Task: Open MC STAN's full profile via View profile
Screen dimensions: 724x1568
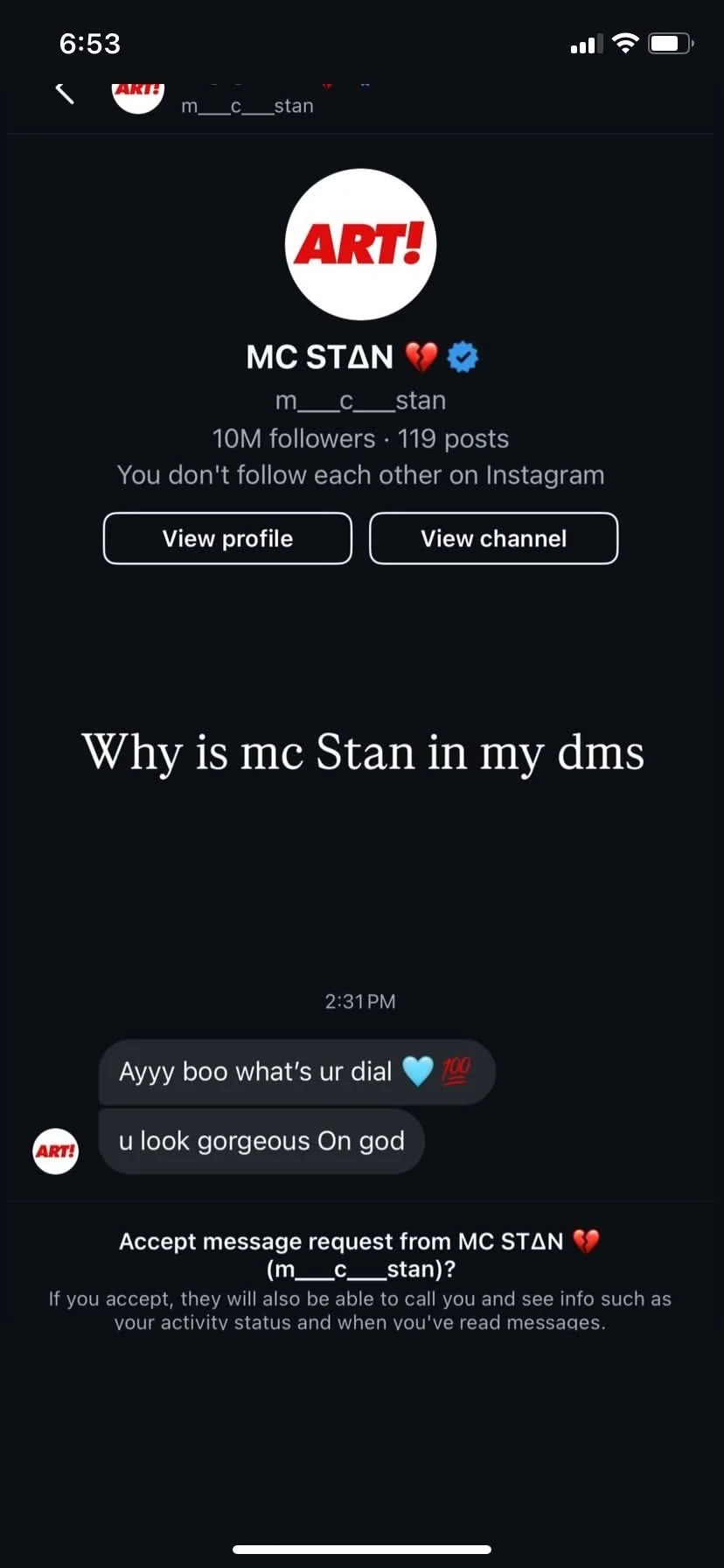Action: click(226, 538)
